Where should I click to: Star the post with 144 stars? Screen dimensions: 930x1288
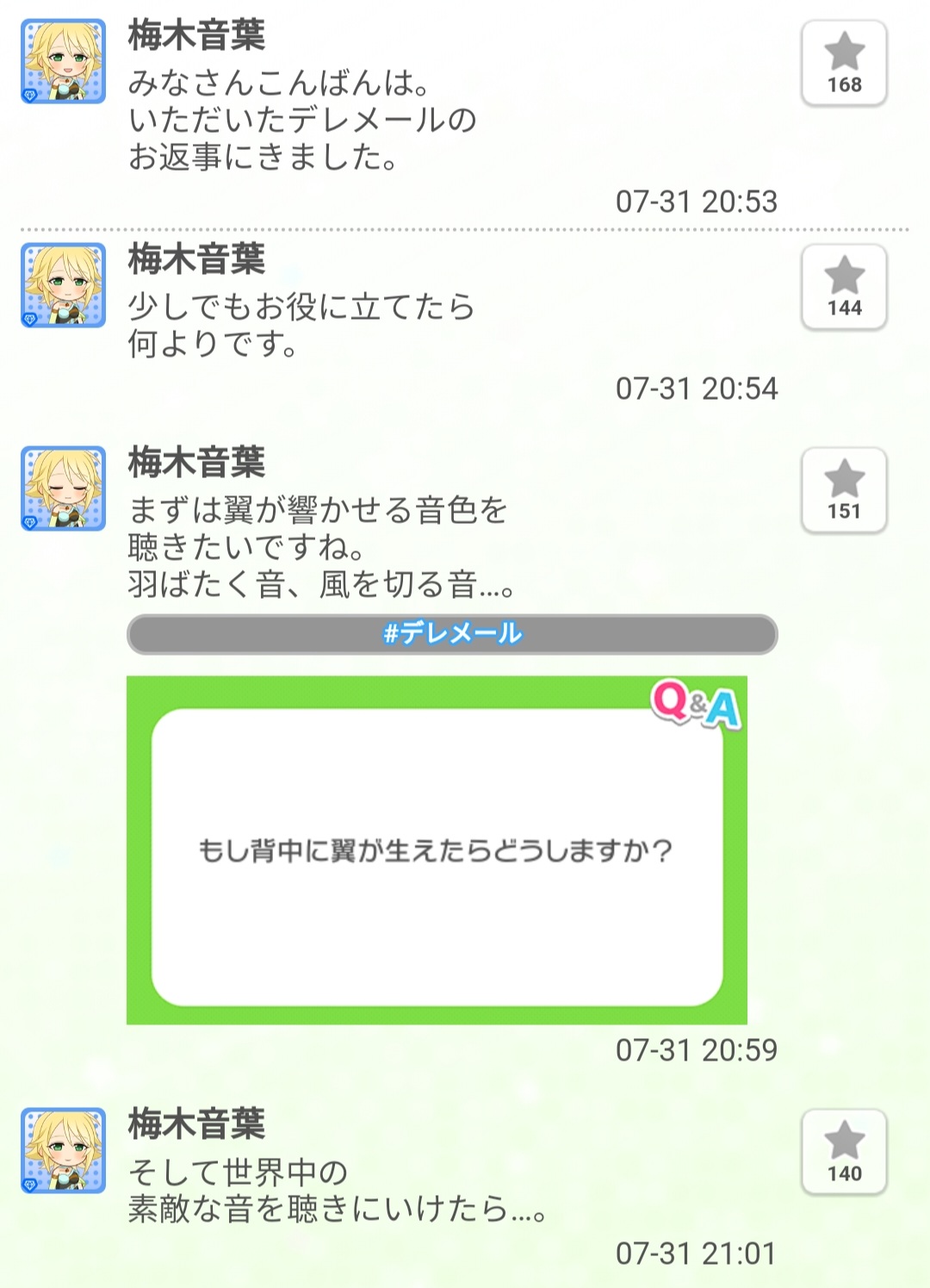[844, 287]
